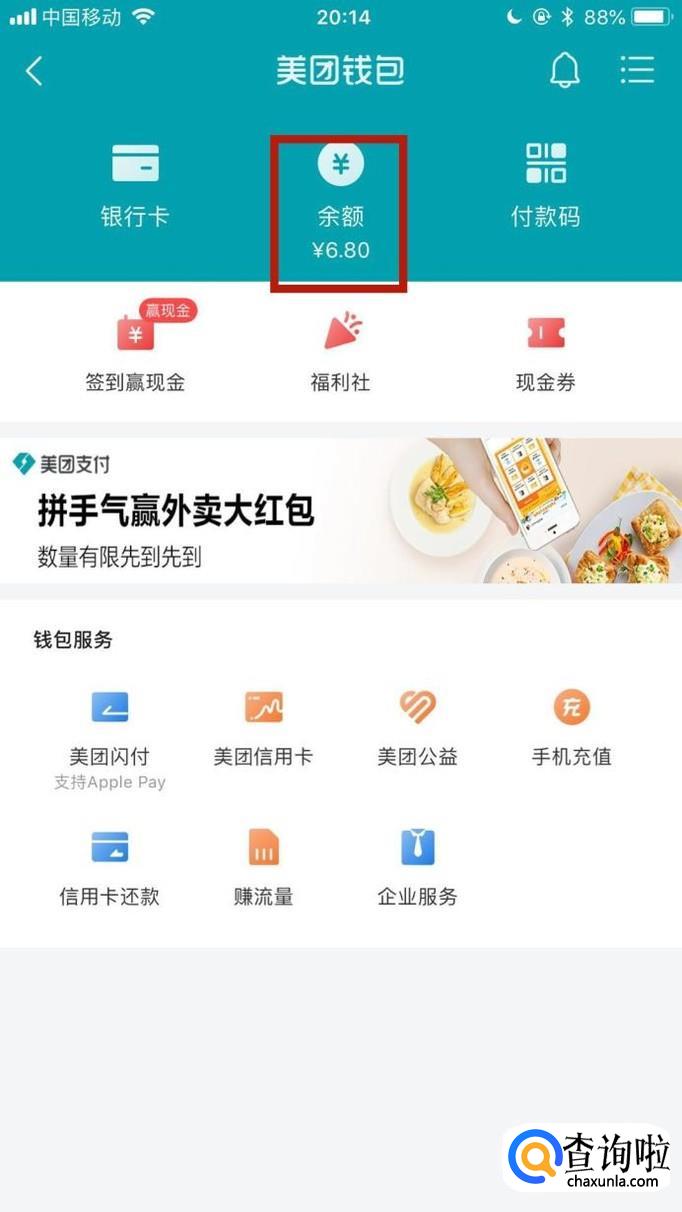Show the 付款码 payment code

pos(545,187)
